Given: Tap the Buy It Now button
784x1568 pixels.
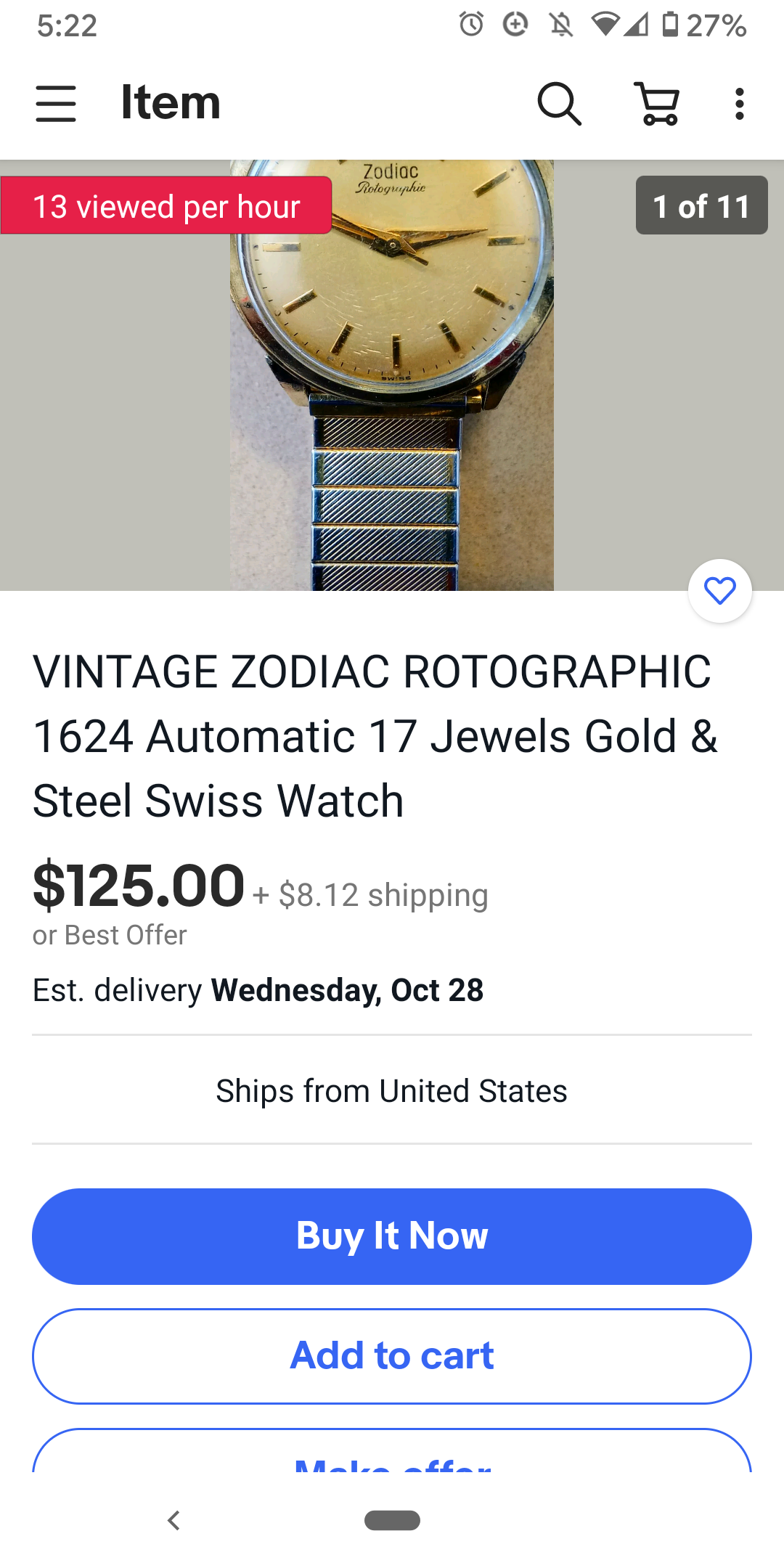Looking at the screenshot, I should 392,1236.
